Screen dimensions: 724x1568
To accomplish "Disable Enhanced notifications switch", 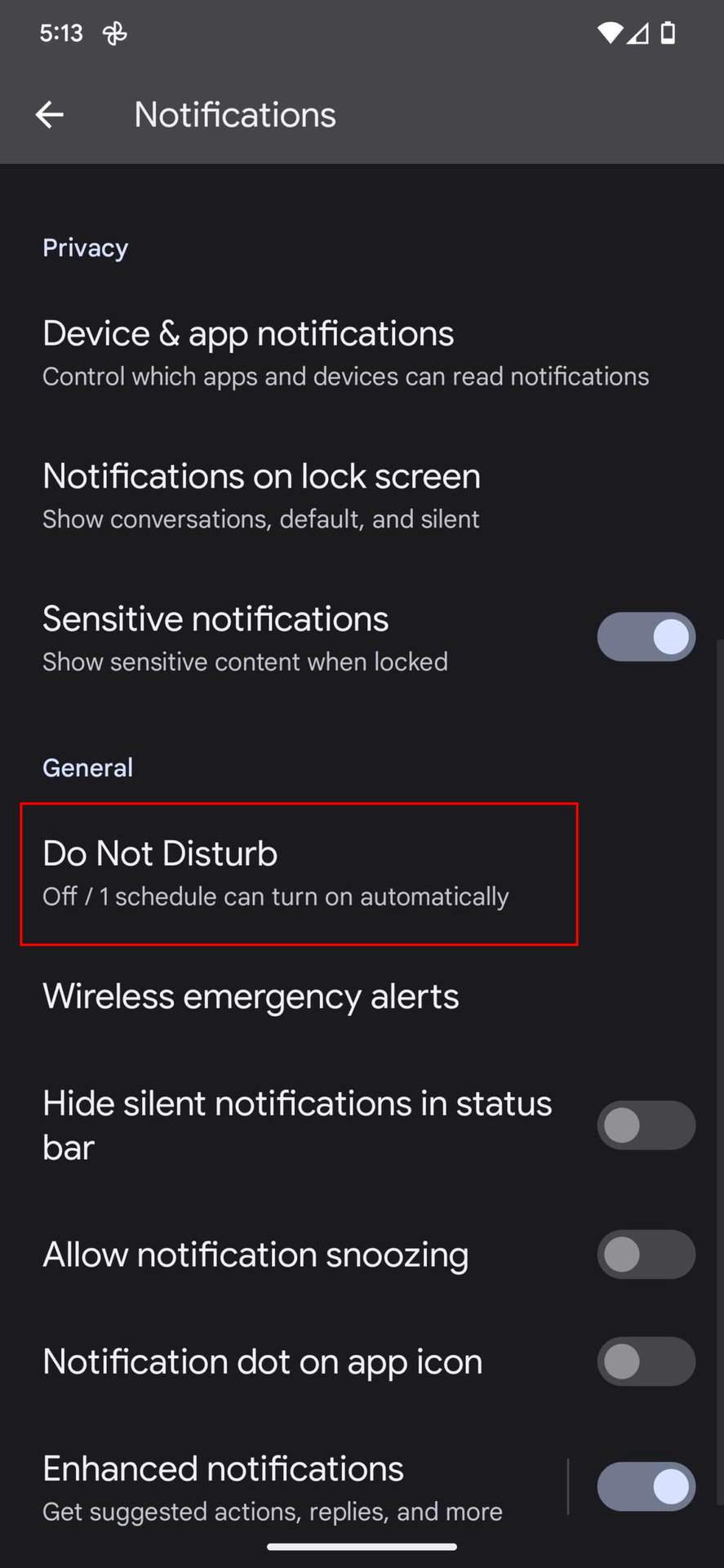I will 646,1486.
